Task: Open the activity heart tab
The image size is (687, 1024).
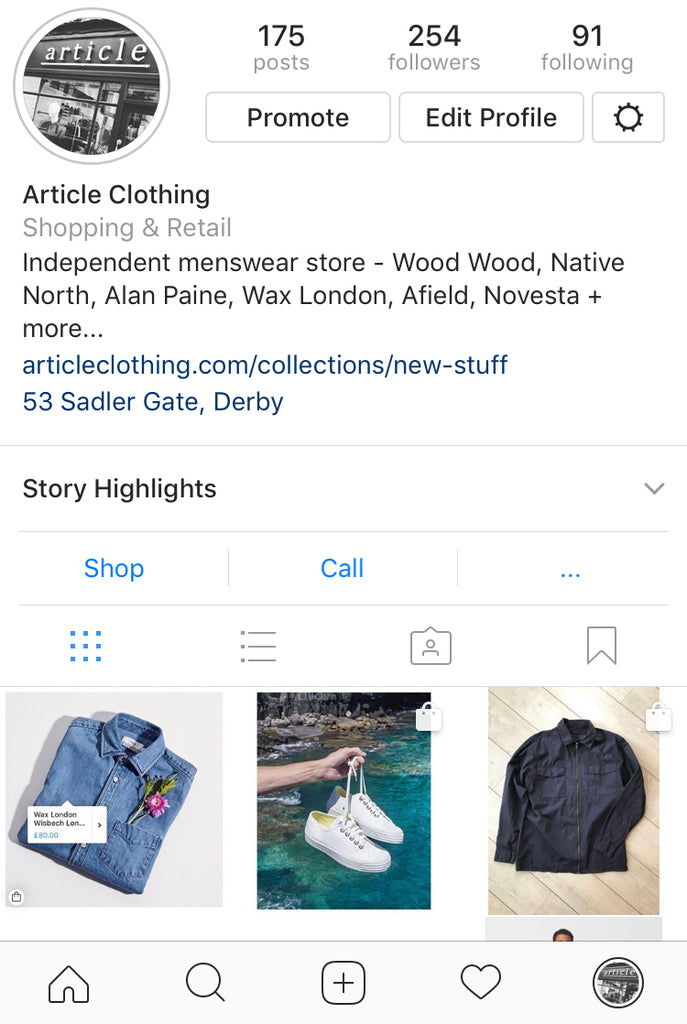Action: click(480, 985)
